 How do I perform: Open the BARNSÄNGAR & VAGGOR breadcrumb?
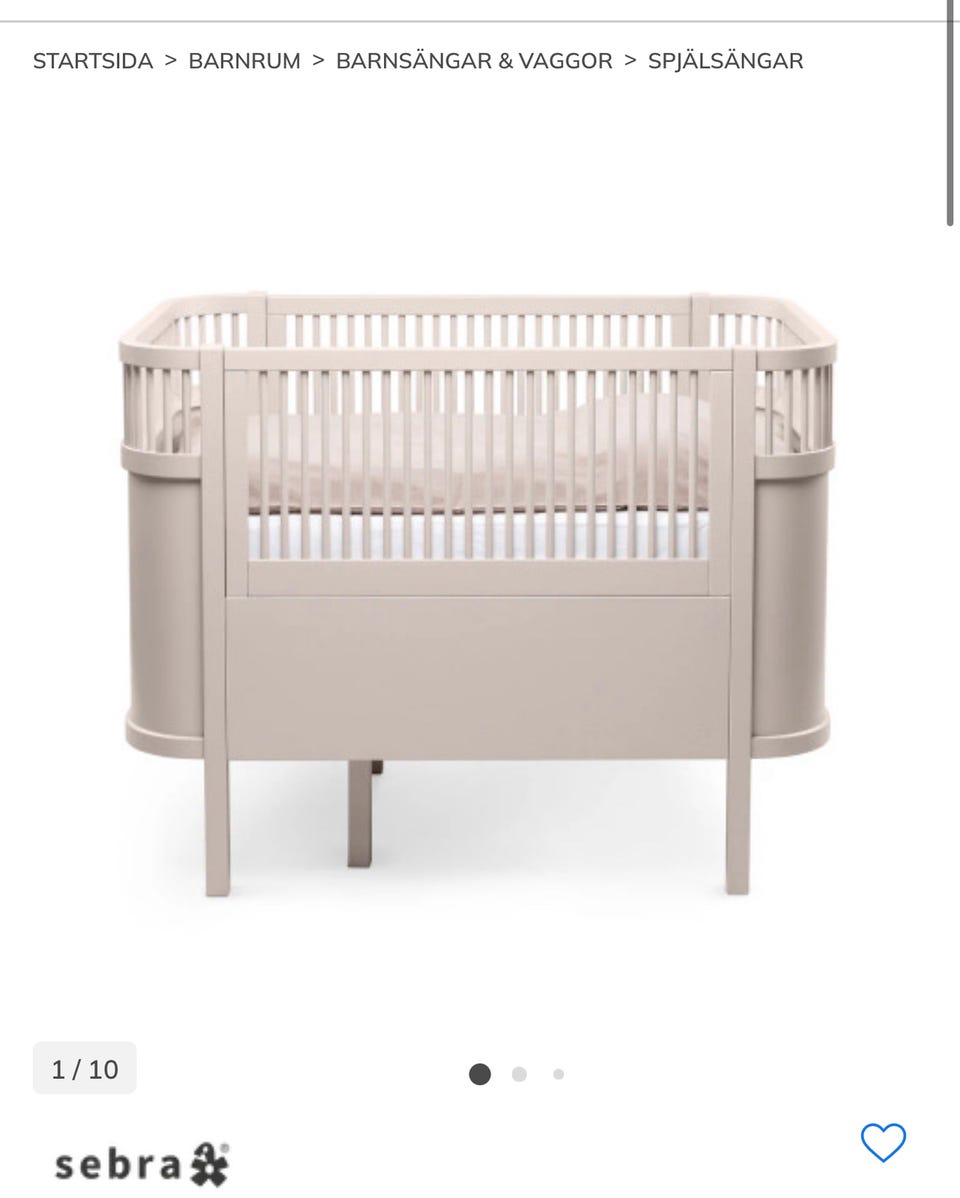click(x=474, y=61)
